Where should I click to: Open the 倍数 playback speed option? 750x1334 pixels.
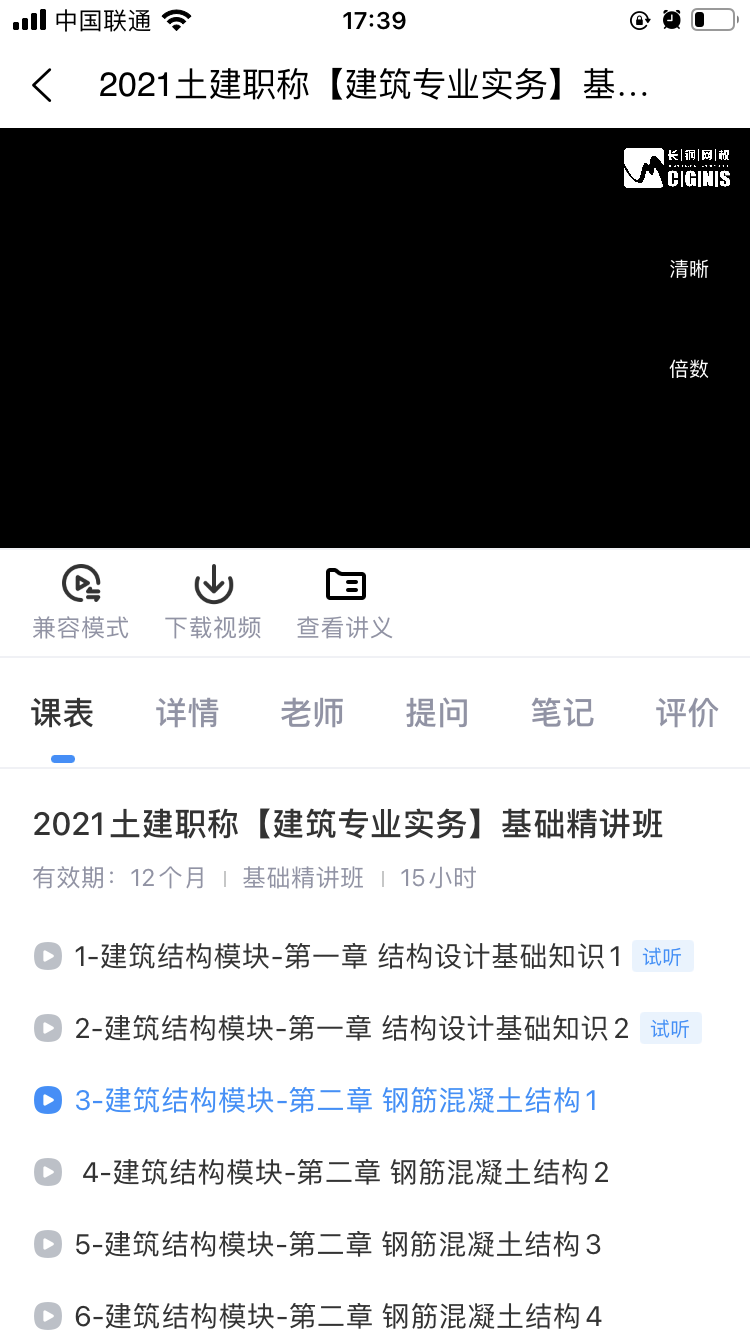tap(688, 369)
